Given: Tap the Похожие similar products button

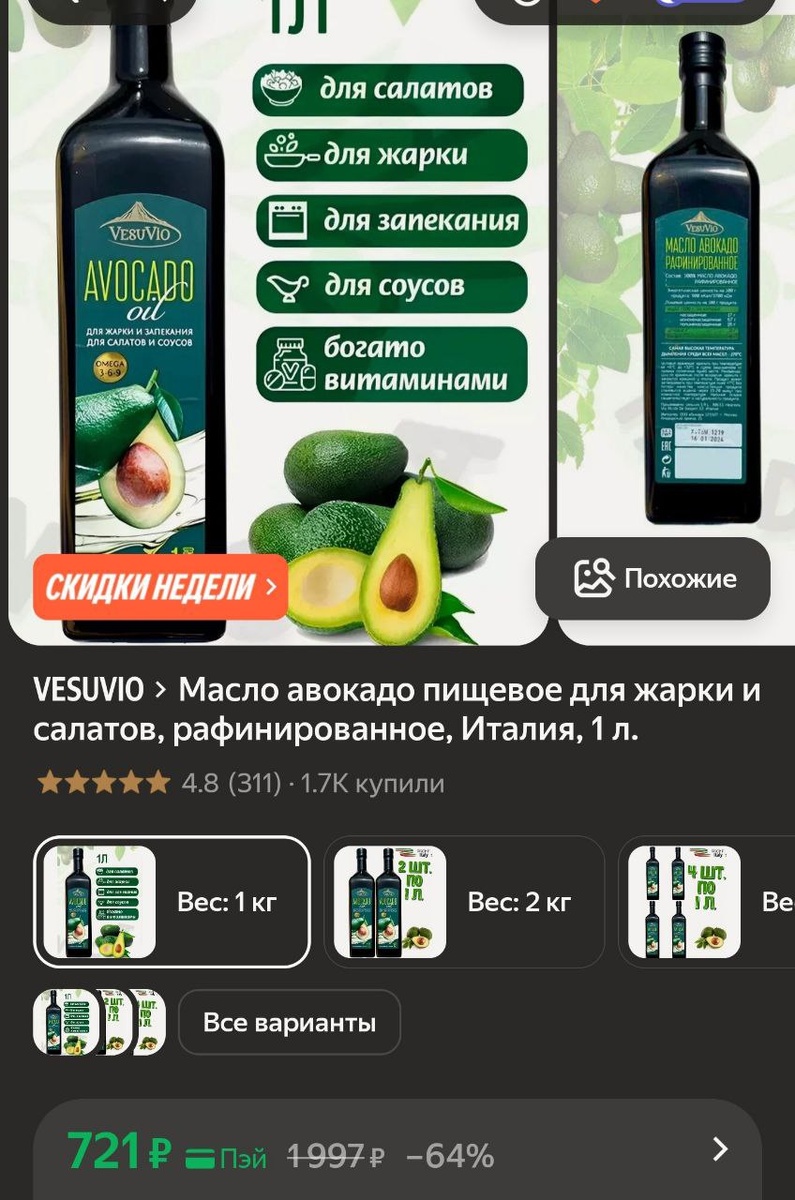Looking at the screenshot, I should pyautogui.click(x=653, y=578).
